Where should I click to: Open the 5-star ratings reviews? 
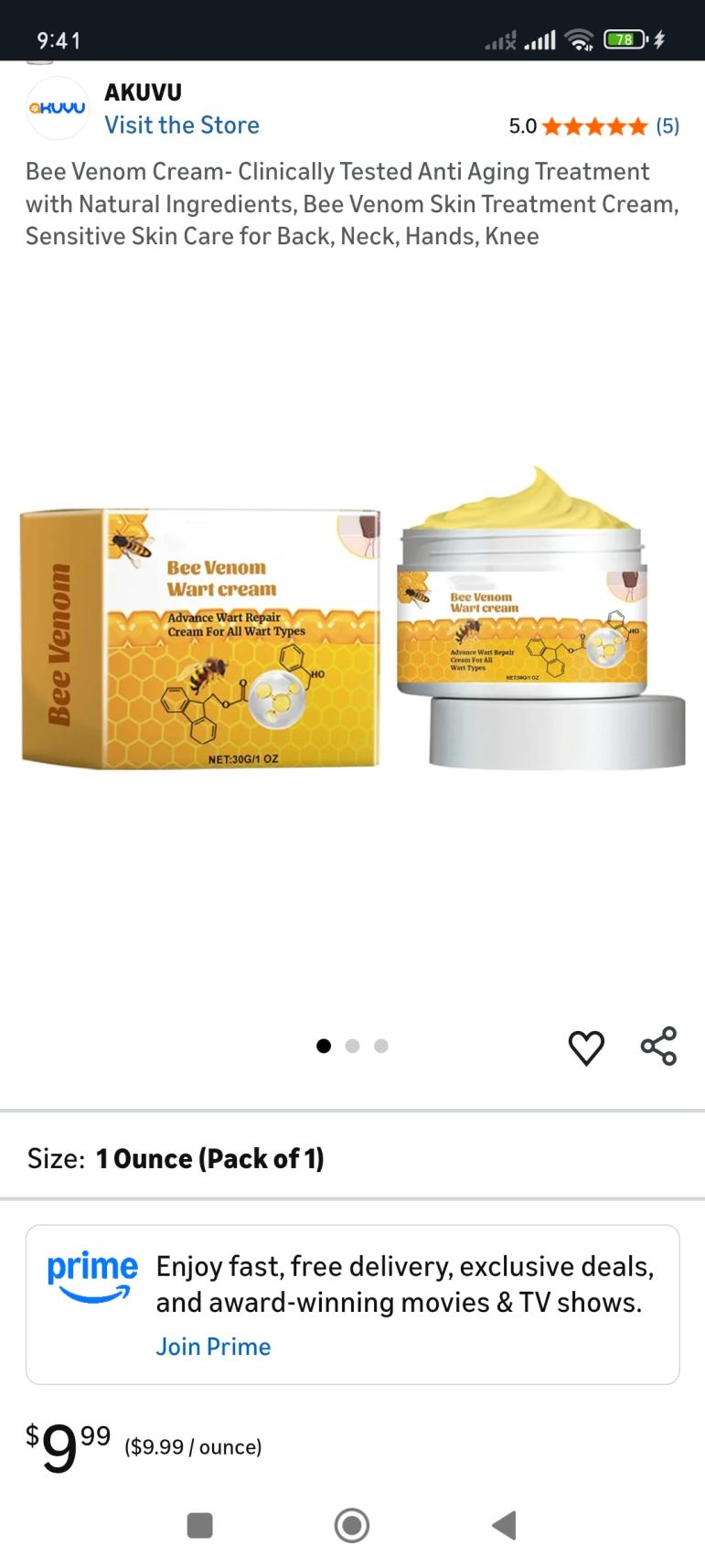click(x=594, y=126)
